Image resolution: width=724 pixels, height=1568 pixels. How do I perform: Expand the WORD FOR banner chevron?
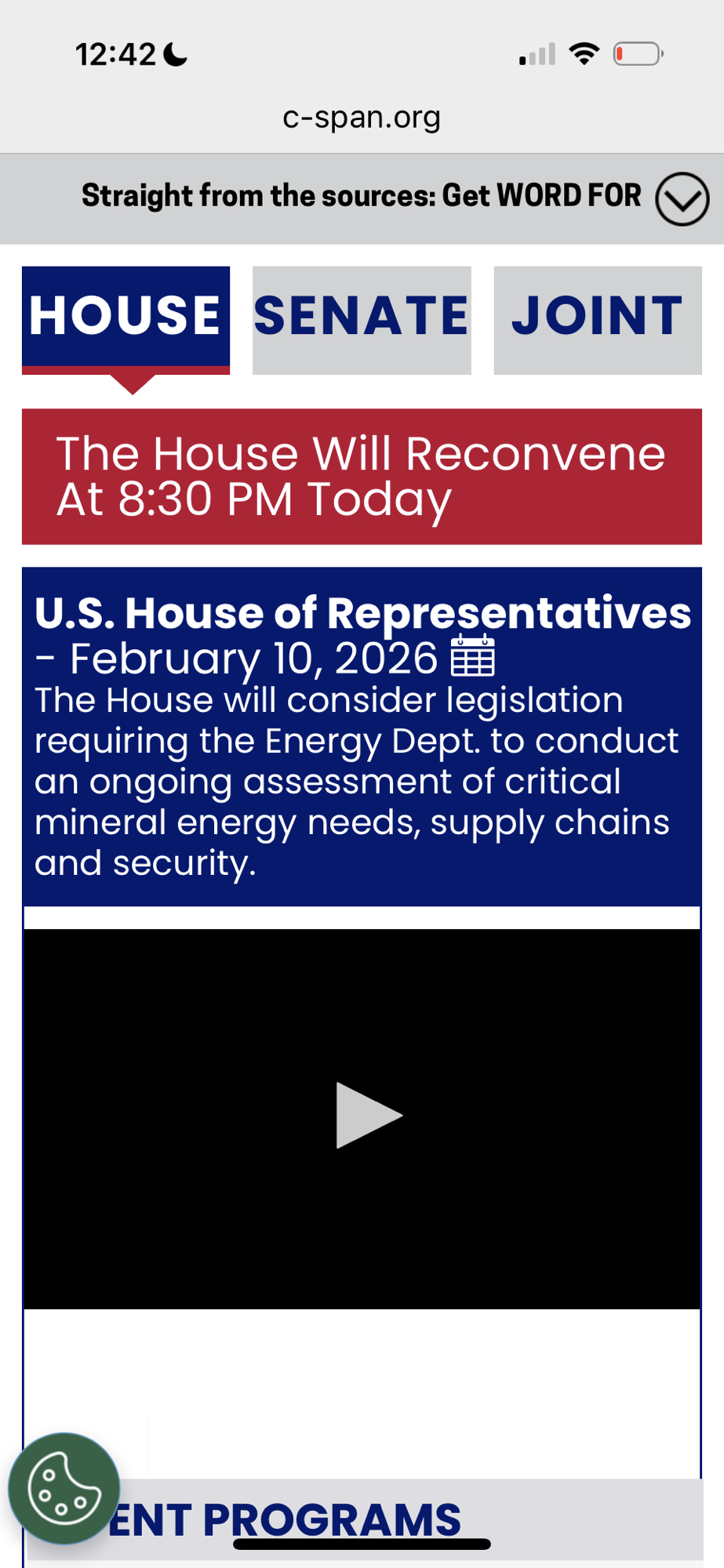point(682,199)
